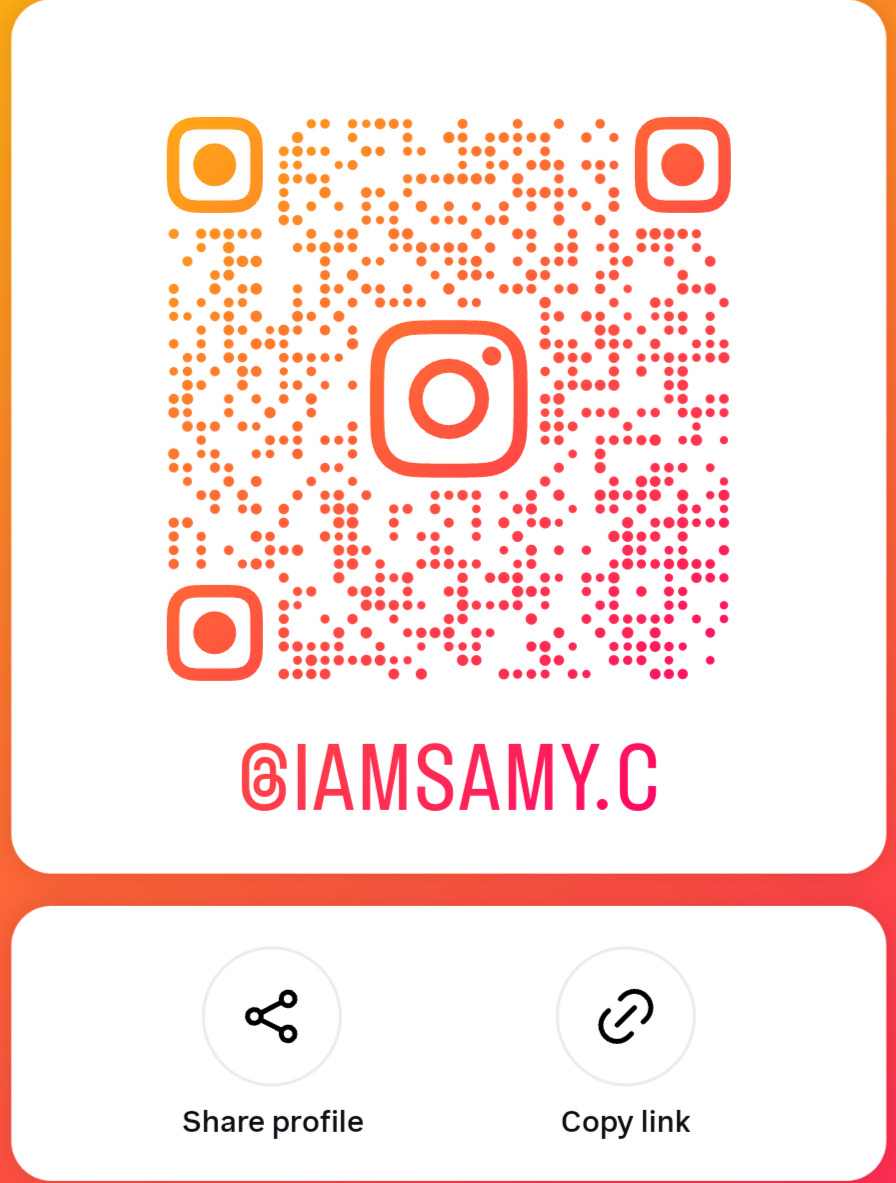The image size is (896, 1183).
Task: Click the Share profile label text
Action: [272, 1121]
